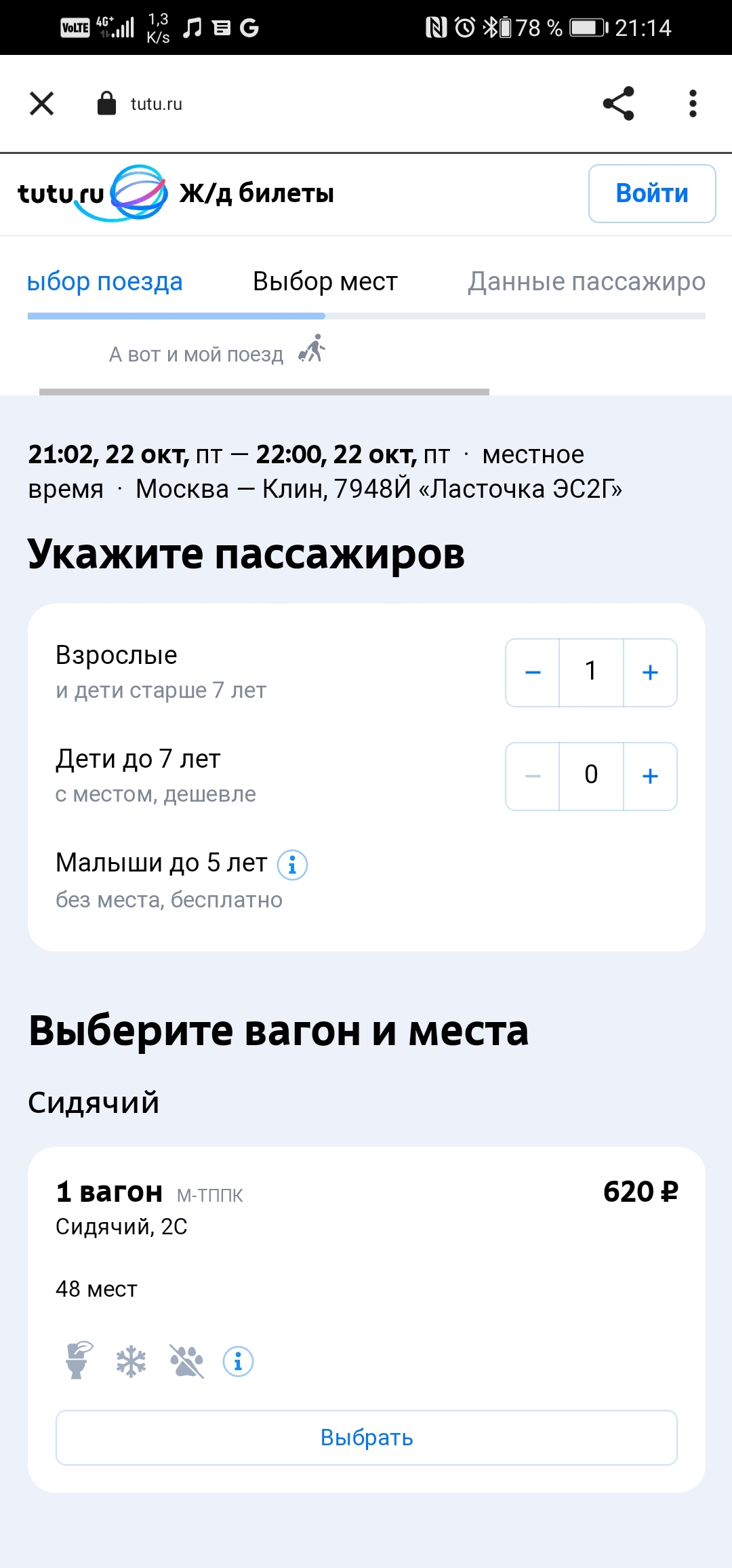Viewport: 732px width, 1568px height.
Task: Show info about Малыши до 5 лет
Action: [x=293, y=865]
